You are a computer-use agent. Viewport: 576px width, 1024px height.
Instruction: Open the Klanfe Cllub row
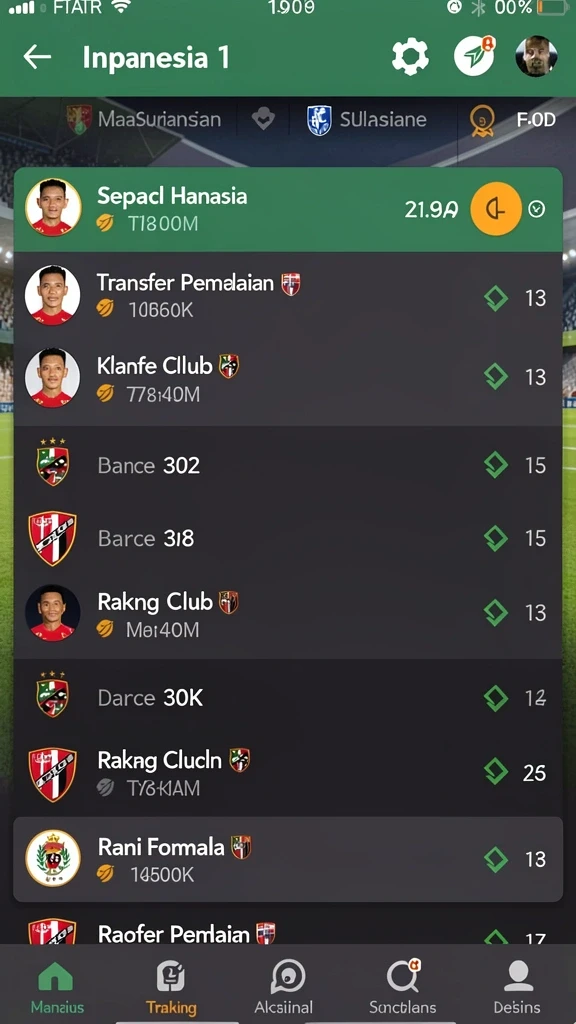coord(288,377)
